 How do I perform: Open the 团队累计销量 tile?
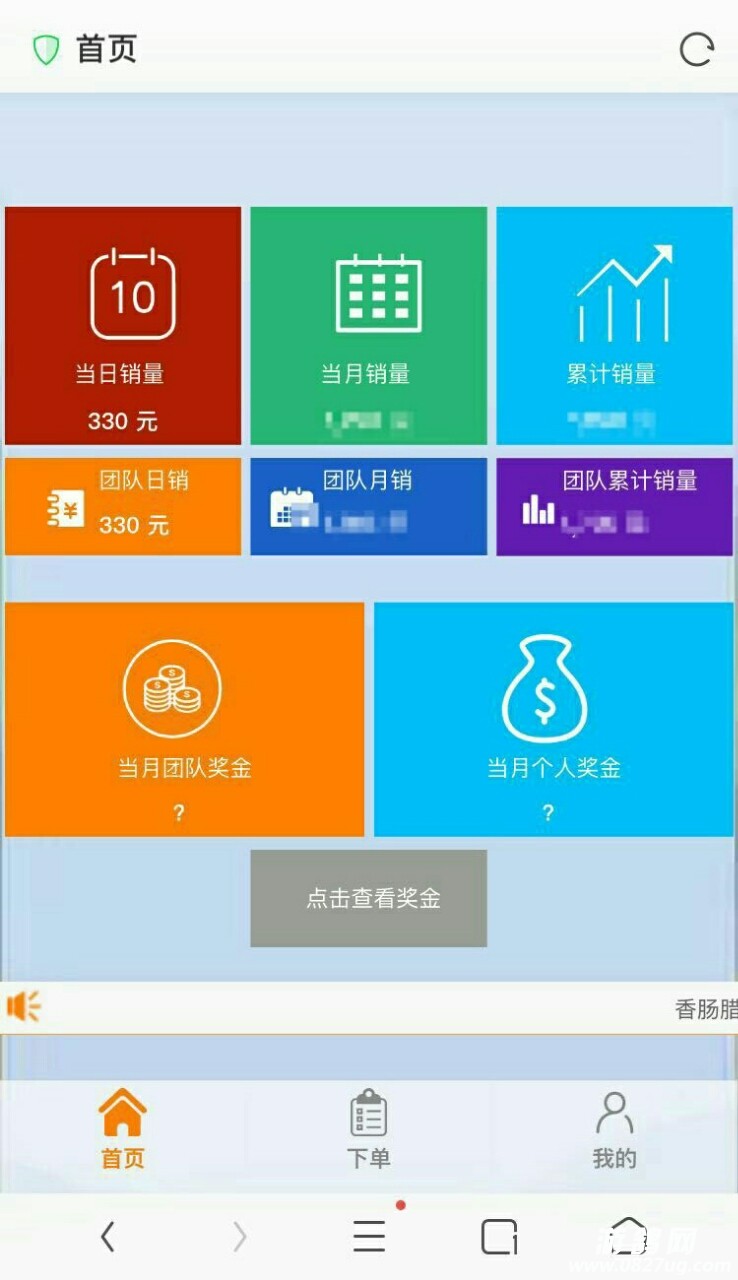click(614, 506)
